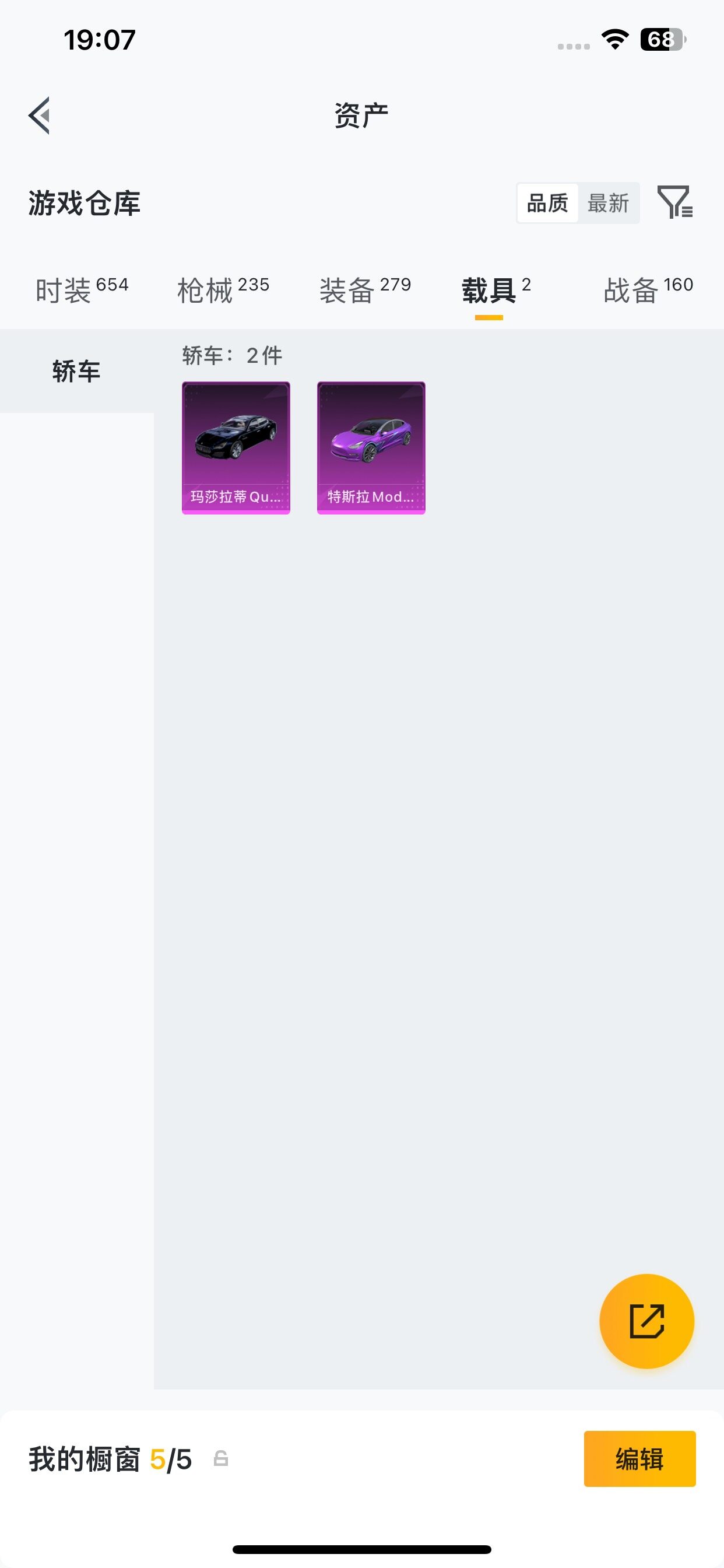Sort the warehouse by 品质
The height and width of the screenshot is (1568, 724).
point(547,204)
